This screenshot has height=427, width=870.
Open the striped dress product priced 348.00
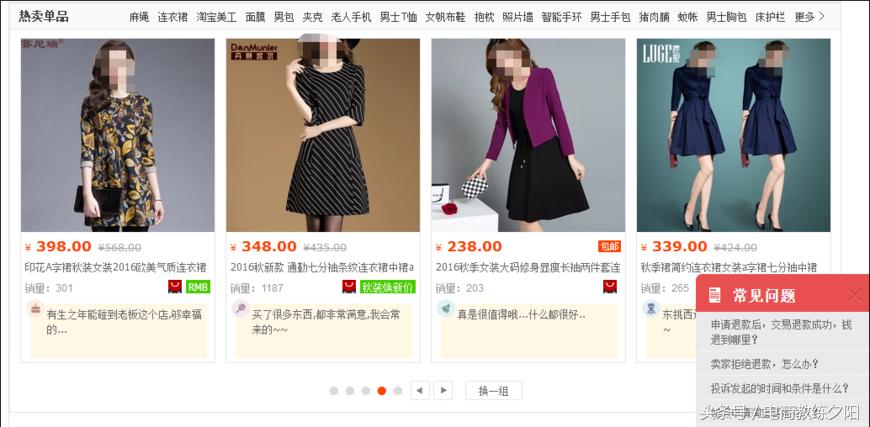tap(322, 135)
